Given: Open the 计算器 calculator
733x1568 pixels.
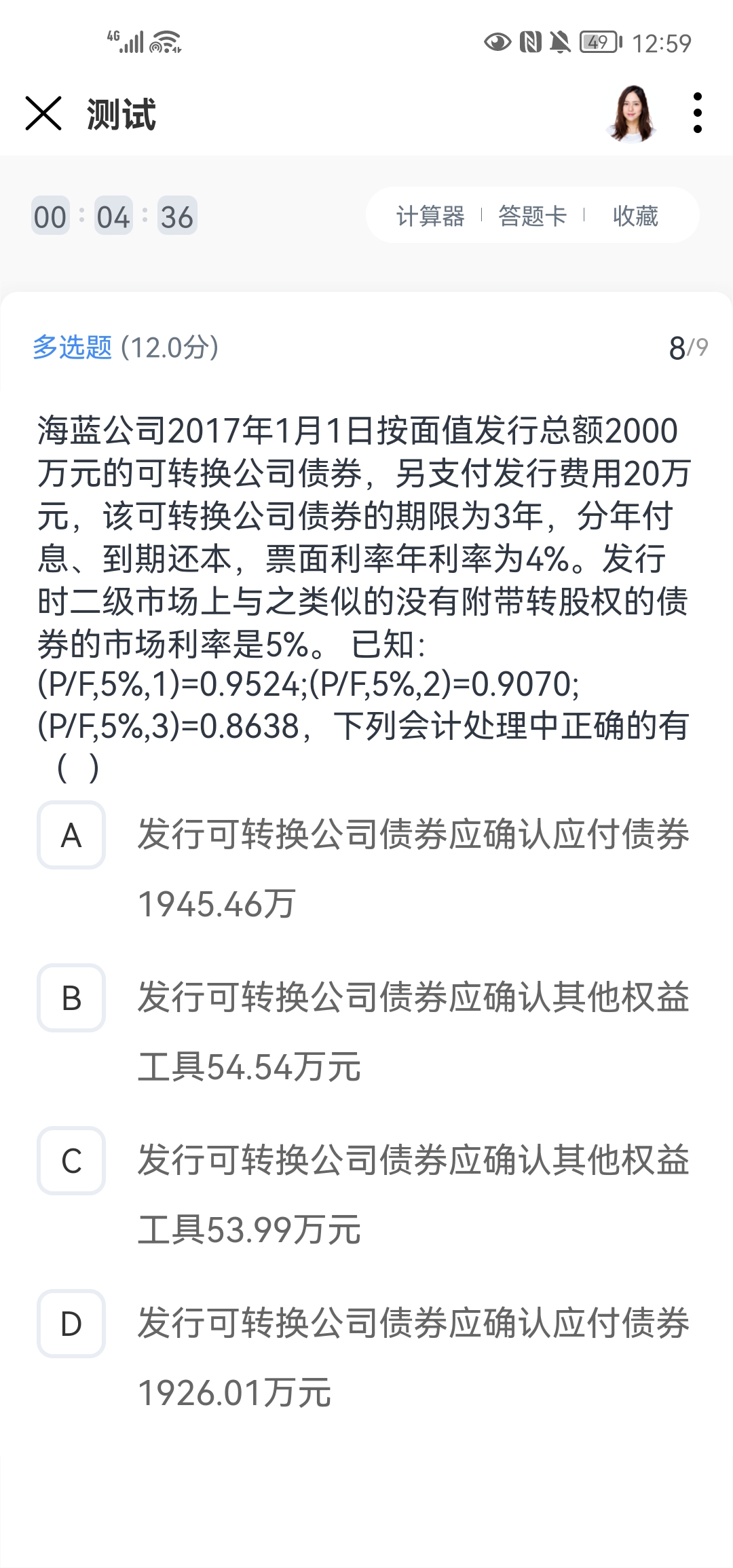Looking at the screenshot, I should [430, 216].
